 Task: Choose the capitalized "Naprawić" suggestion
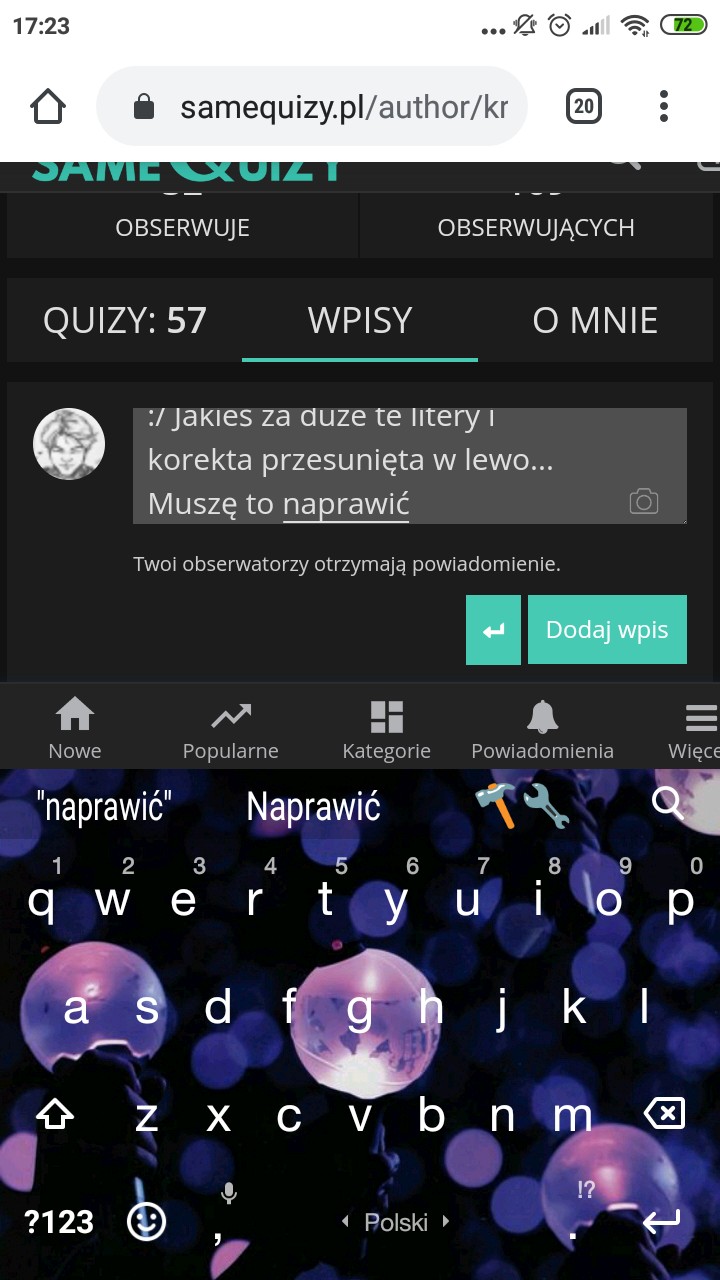point(313,807)
